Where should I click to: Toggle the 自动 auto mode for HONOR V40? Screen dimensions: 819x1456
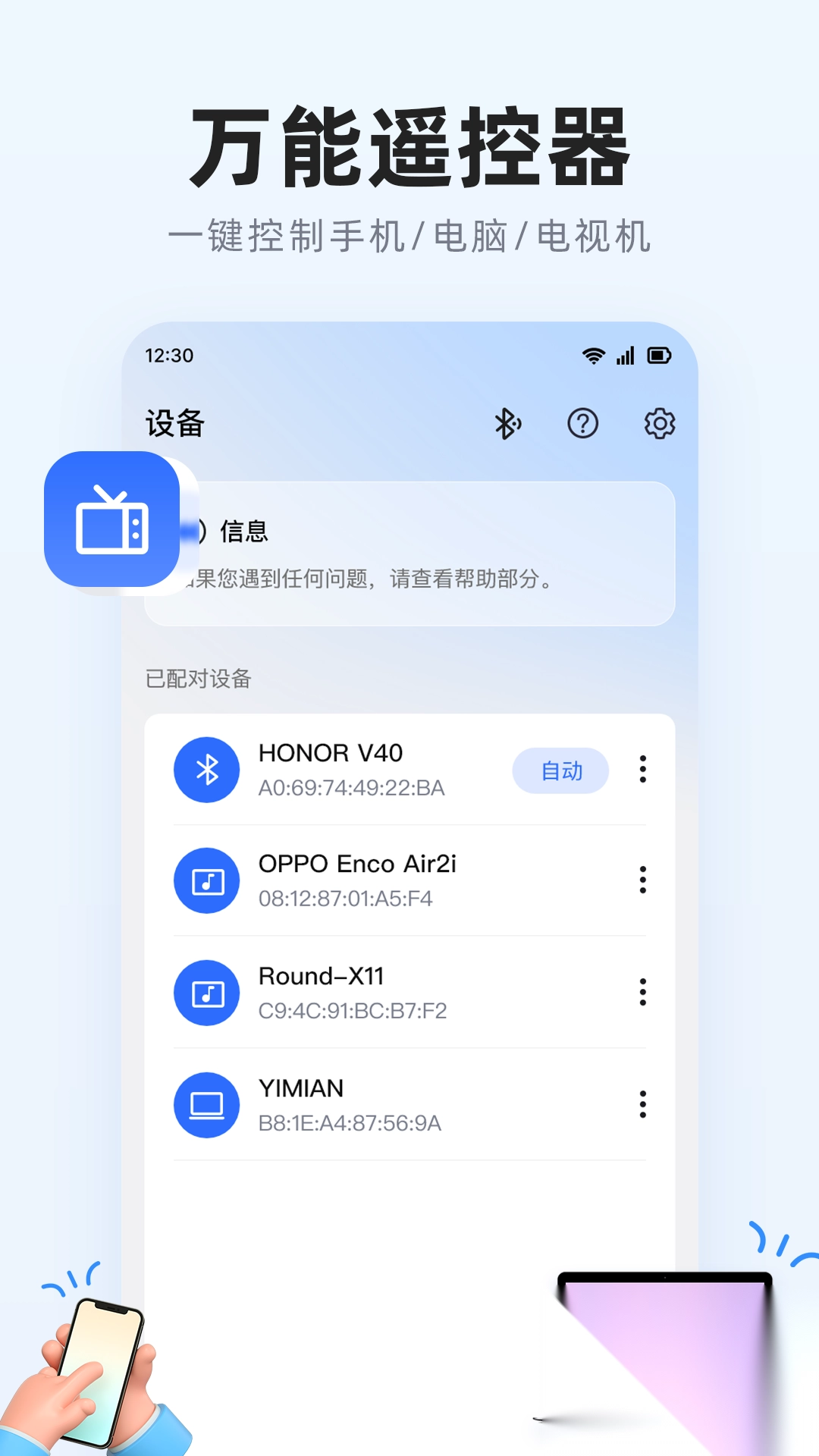560,770
